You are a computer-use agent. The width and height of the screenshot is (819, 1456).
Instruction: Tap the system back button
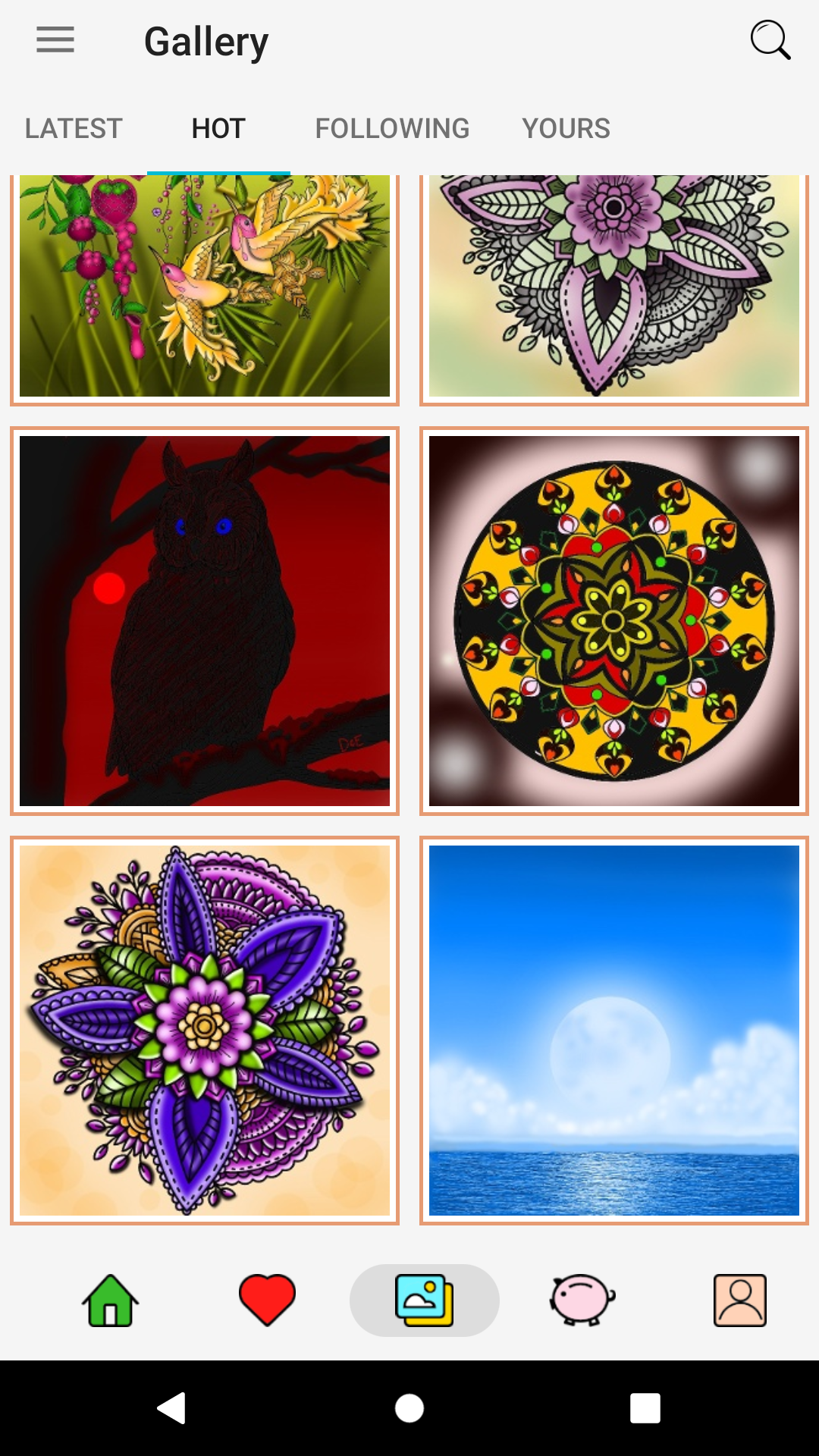(173, 1408)
